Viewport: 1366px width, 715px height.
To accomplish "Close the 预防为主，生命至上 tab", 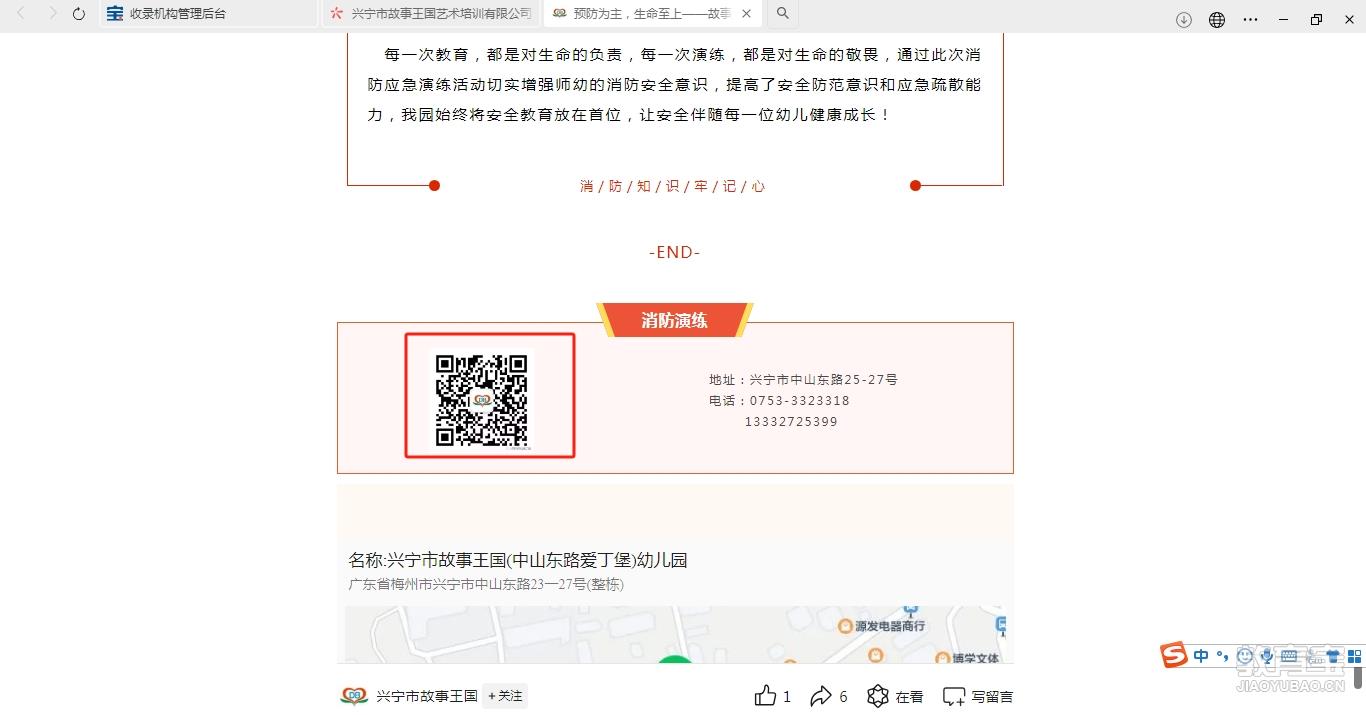I will point(746,14).
